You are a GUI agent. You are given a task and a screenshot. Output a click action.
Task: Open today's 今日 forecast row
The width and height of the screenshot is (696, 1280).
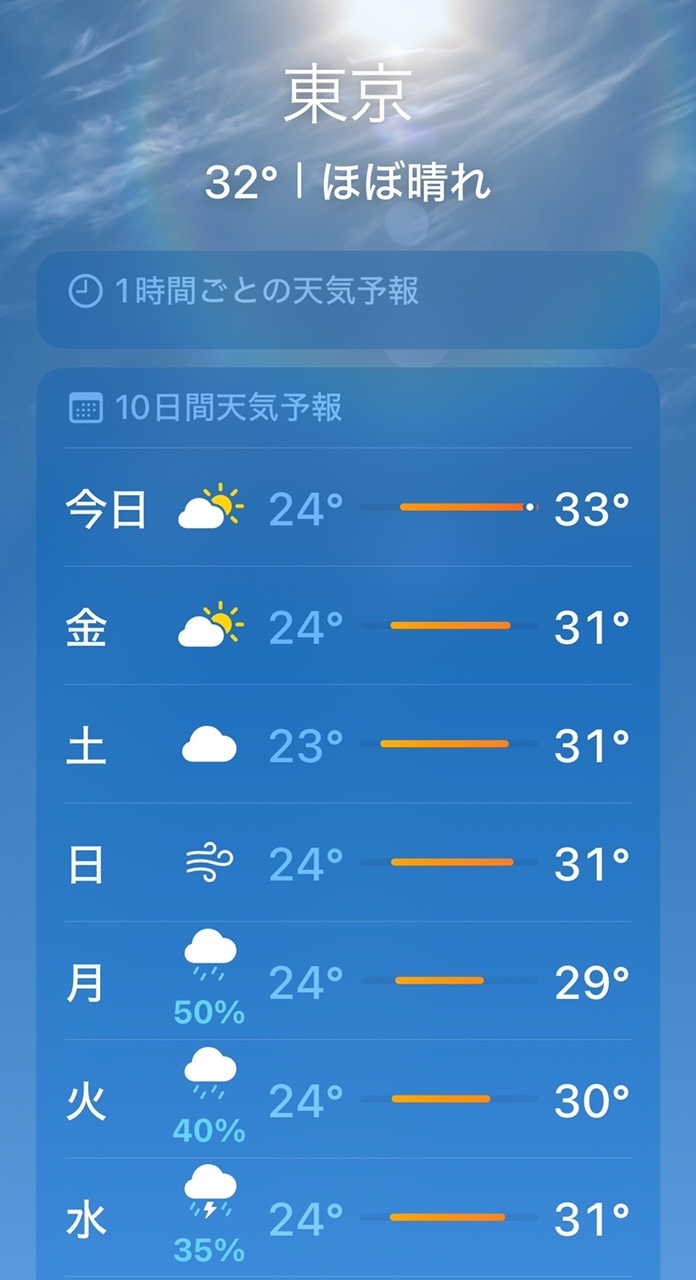347,509
